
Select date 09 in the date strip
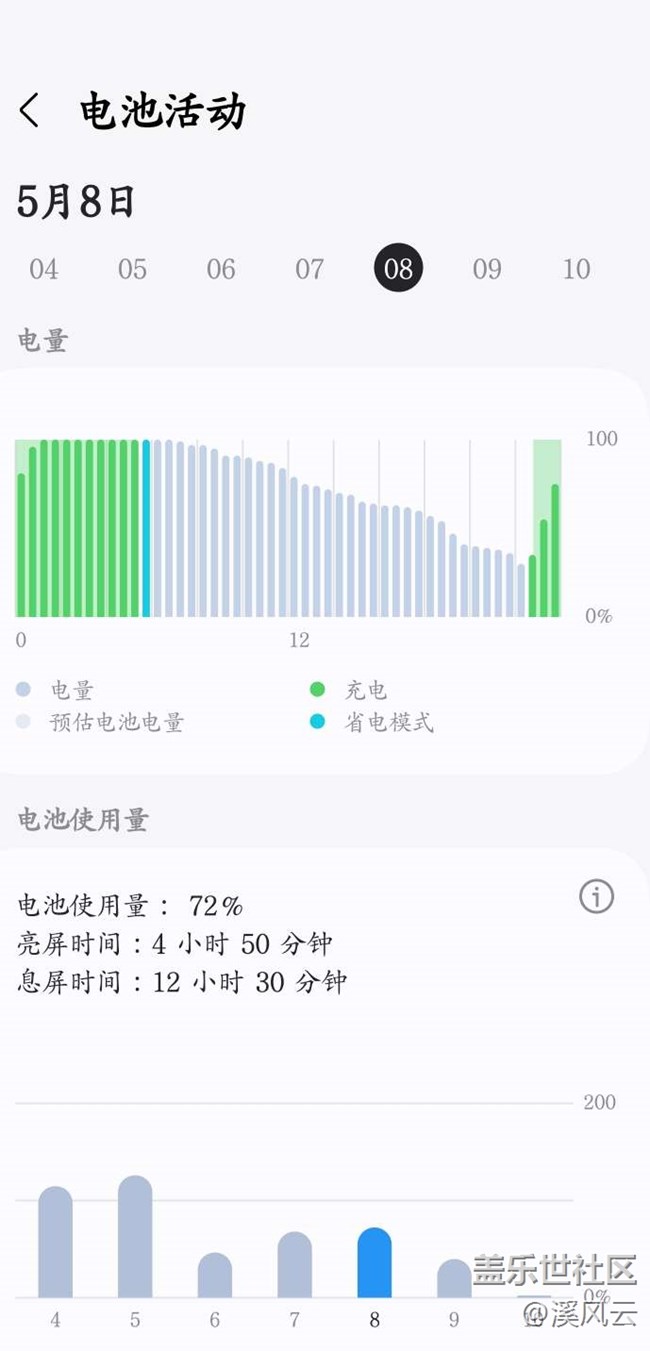coord(487,269)
